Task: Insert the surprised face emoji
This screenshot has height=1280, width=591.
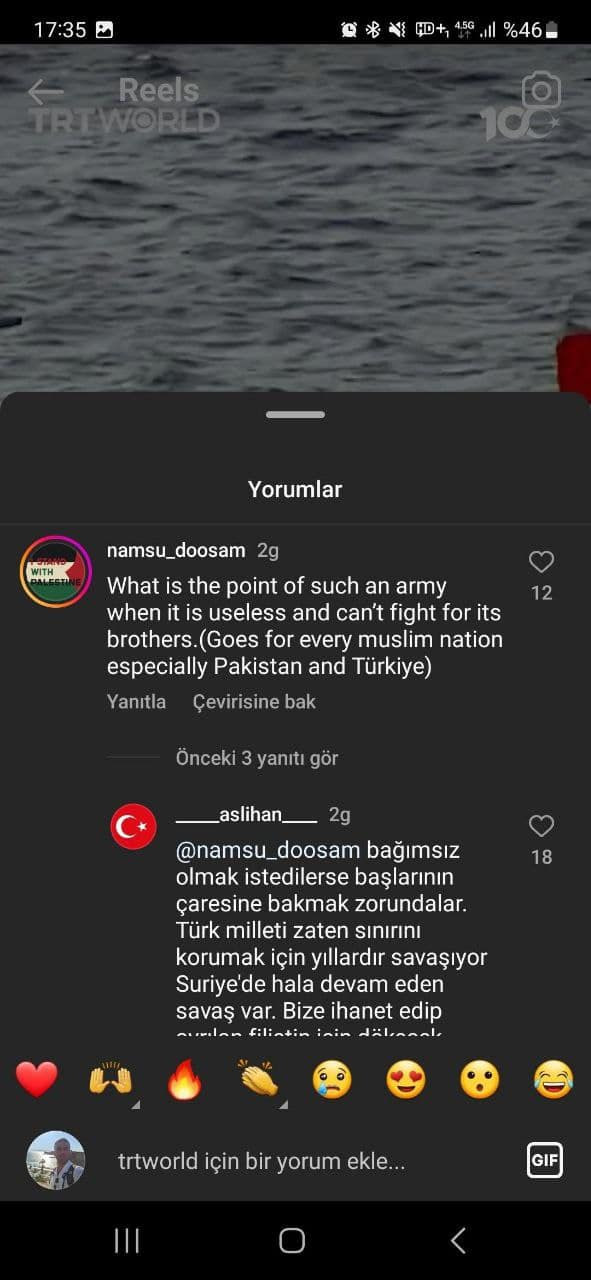Action: (x=480, y=1080)
